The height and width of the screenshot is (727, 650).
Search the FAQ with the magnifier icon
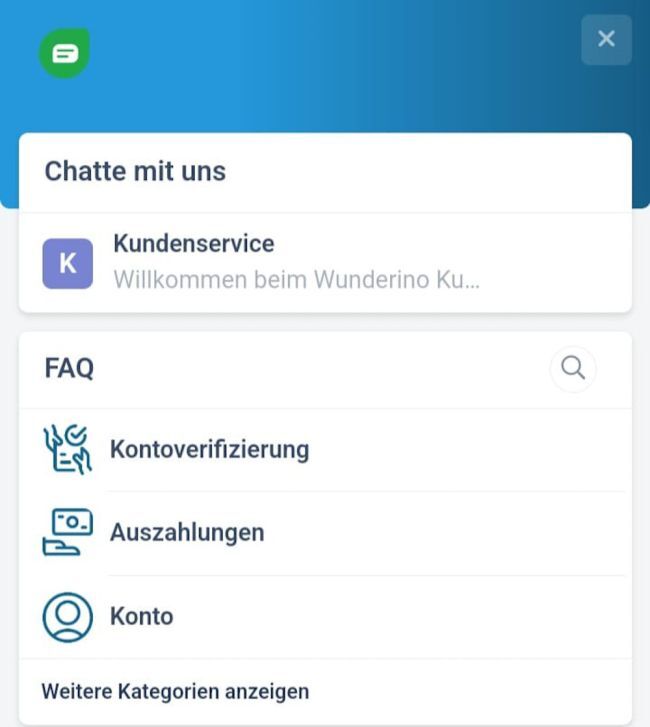pos(573,368)
